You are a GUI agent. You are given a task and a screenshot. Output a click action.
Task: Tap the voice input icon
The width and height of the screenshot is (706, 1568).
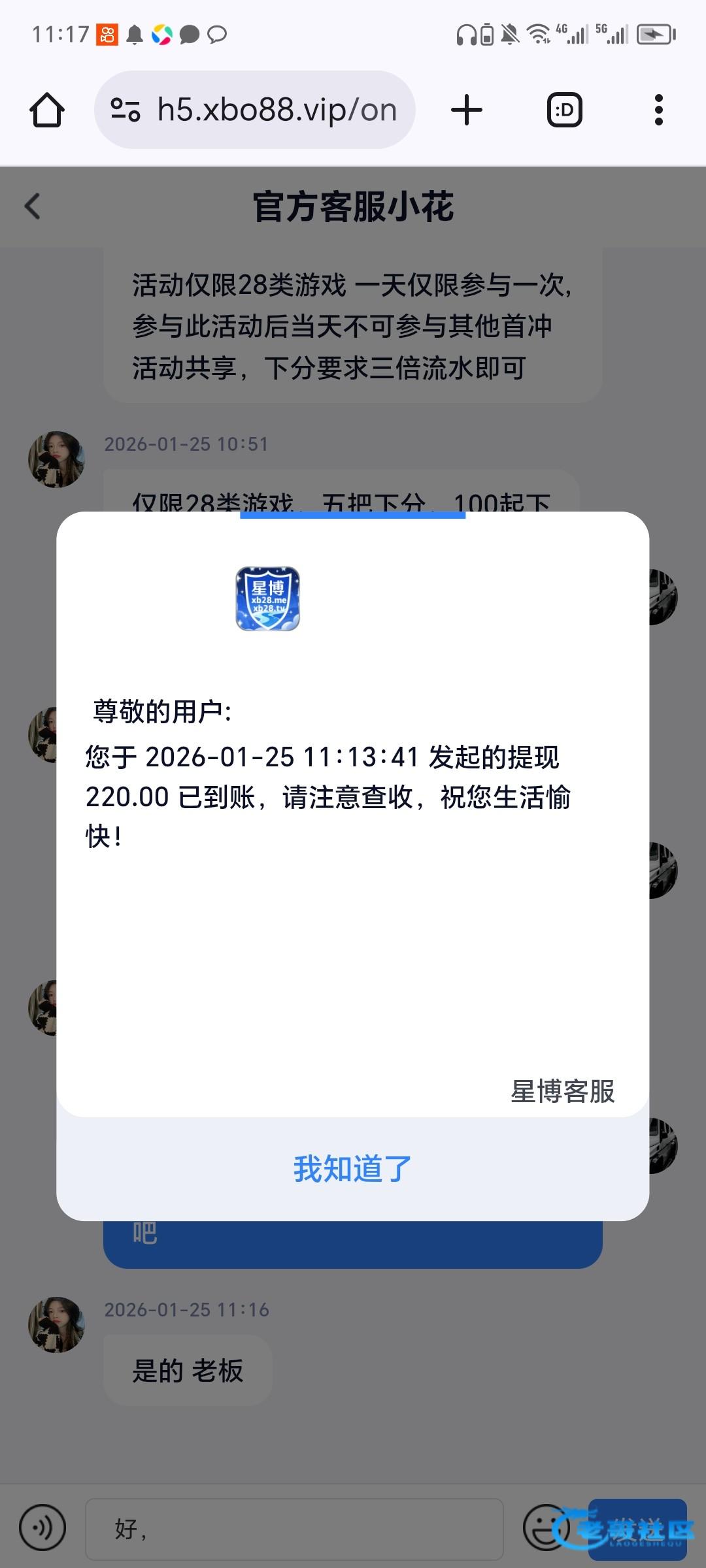tap(42, 1527)
